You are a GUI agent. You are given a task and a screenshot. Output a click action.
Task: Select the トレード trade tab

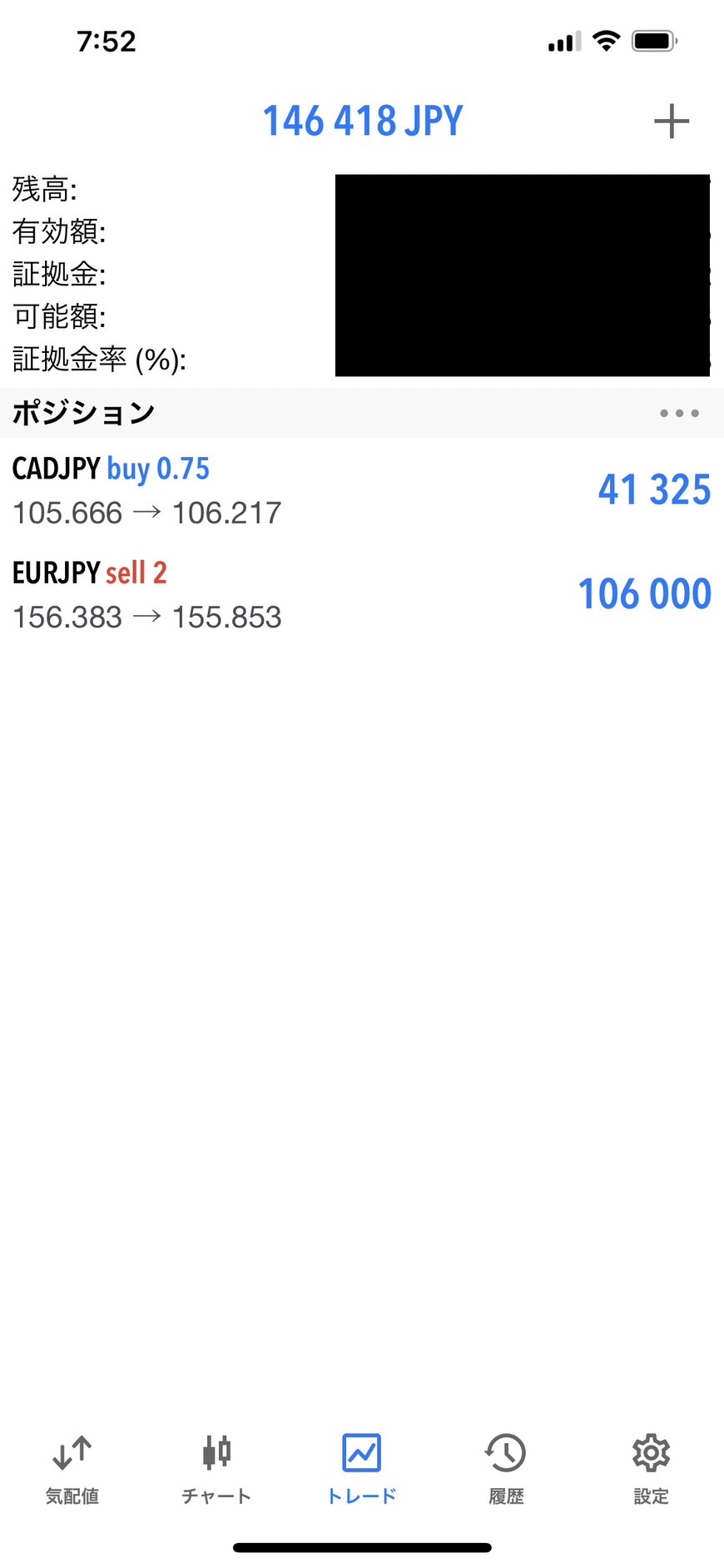(x=361, y=1469)
